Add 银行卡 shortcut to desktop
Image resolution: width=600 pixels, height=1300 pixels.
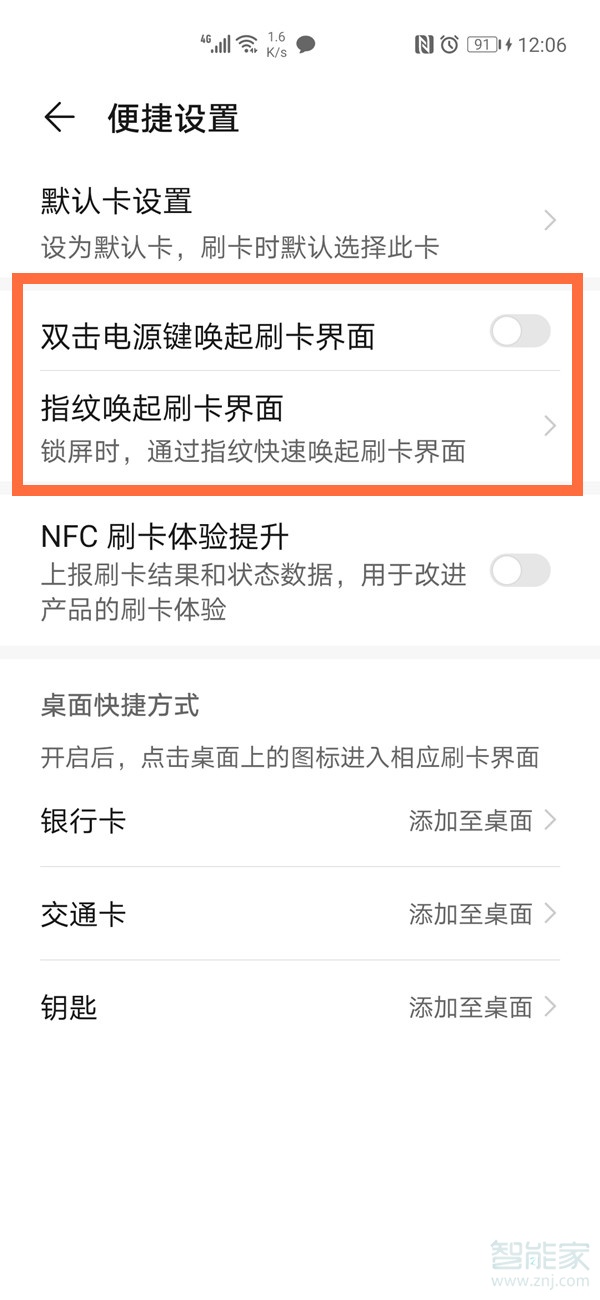click(482, 822)
